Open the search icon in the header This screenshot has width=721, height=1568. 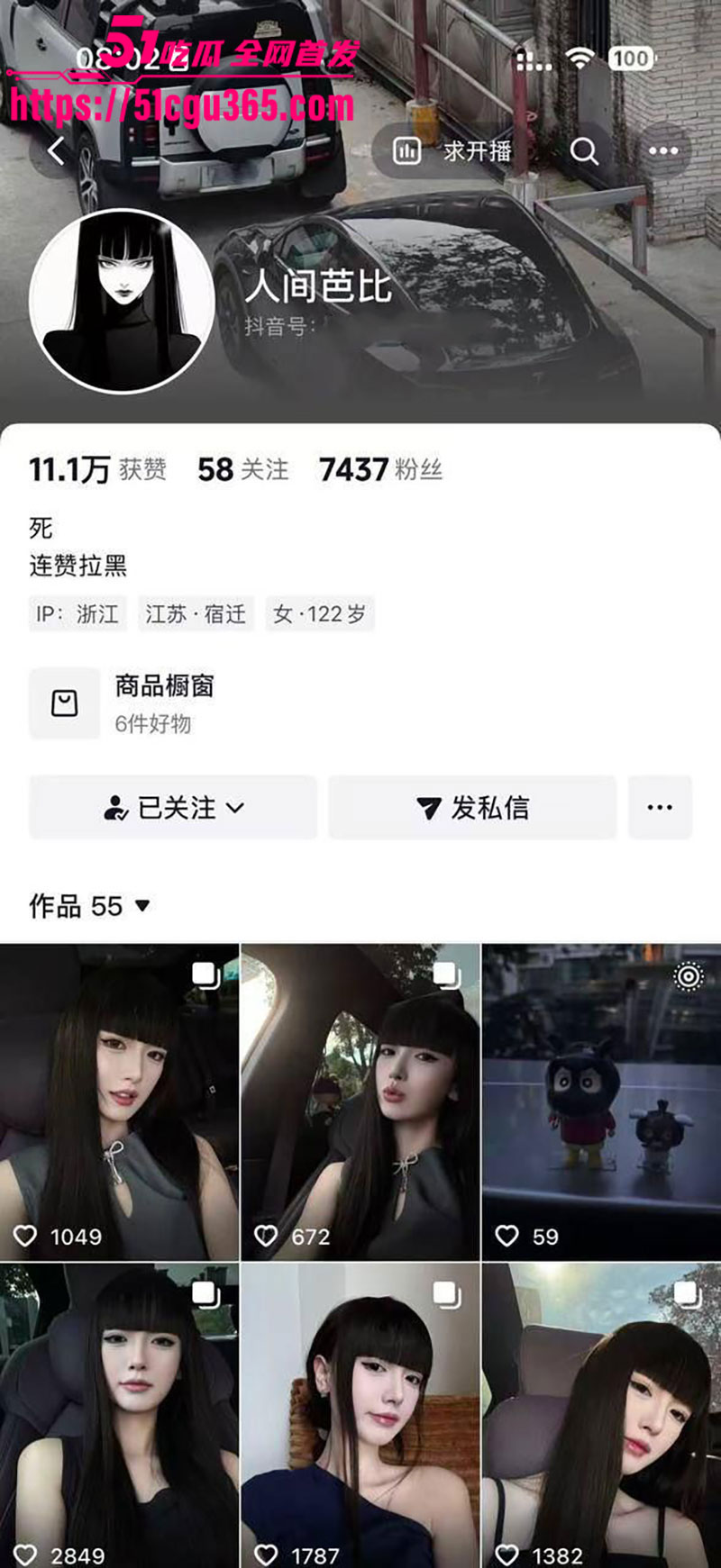584,150
